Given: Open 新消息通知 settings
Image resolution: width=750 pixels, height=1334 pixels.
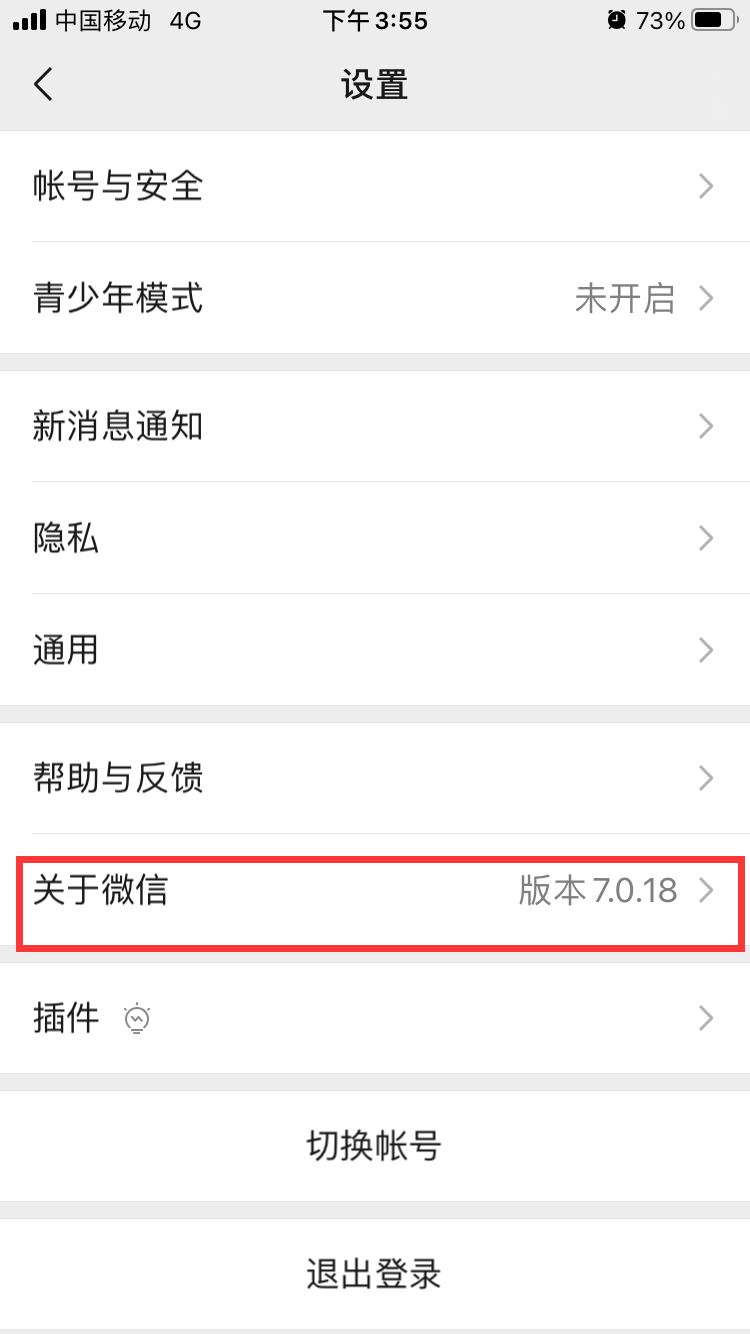Looking at the screenshot, I should [x=375, y=427].
